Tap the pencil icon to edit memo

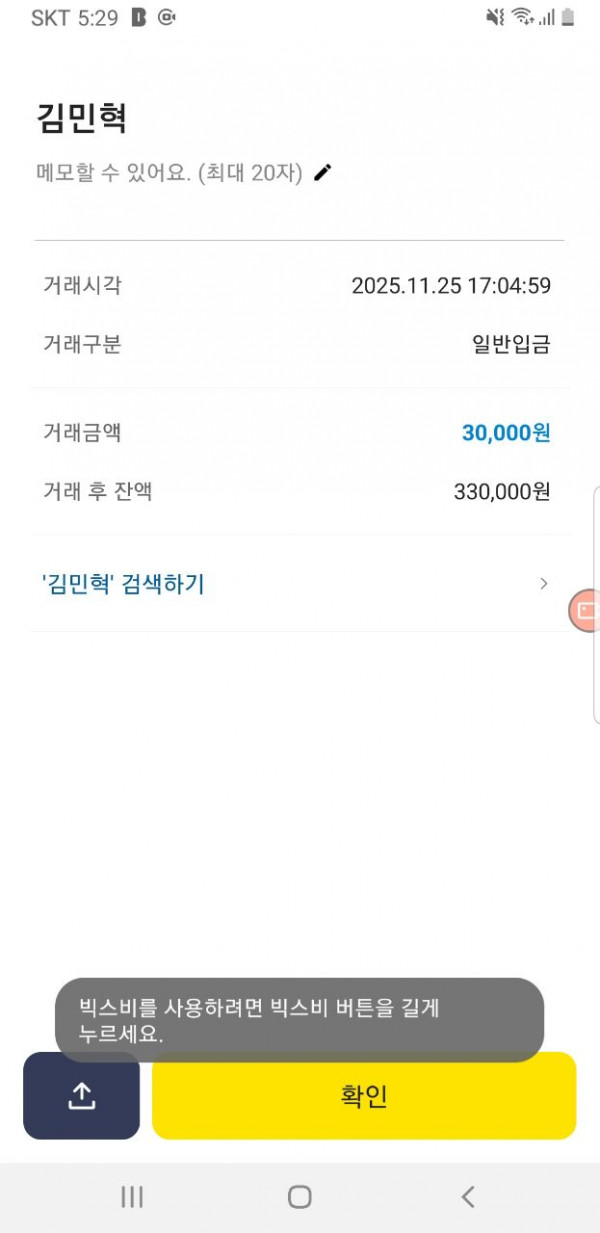click(322, 173)
